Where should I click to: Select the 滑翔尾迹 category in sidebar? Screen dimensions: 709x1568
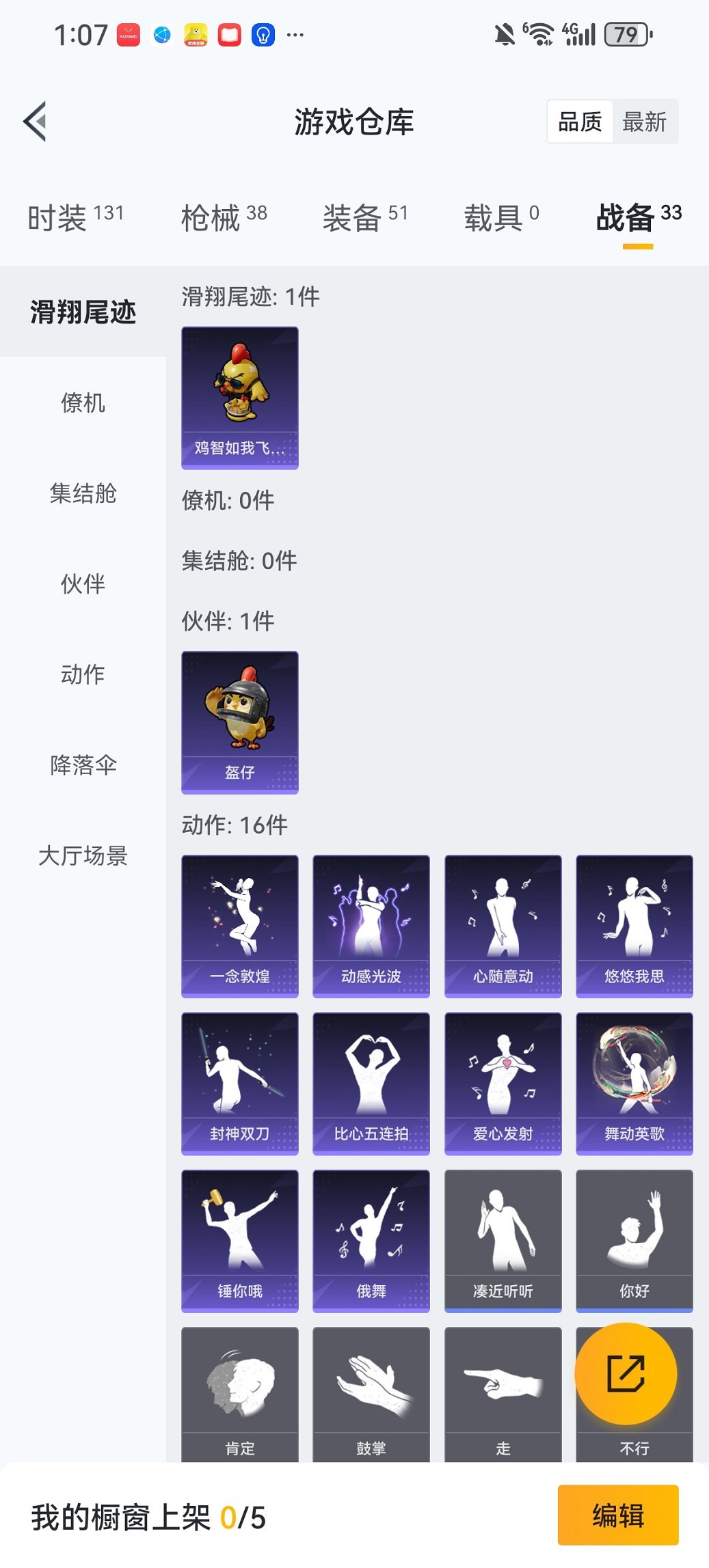pos(83,313)
